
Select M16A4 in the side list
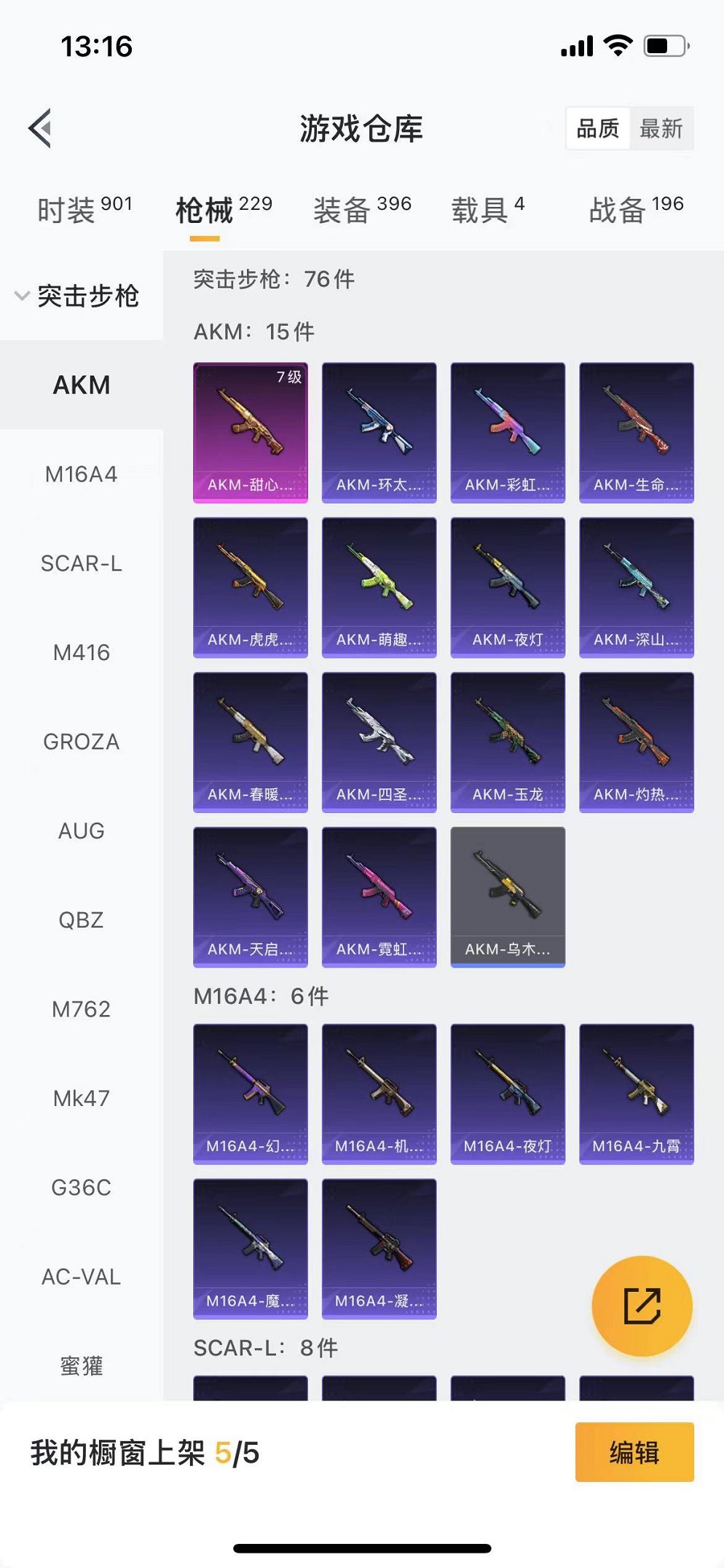tap(81, 474)
